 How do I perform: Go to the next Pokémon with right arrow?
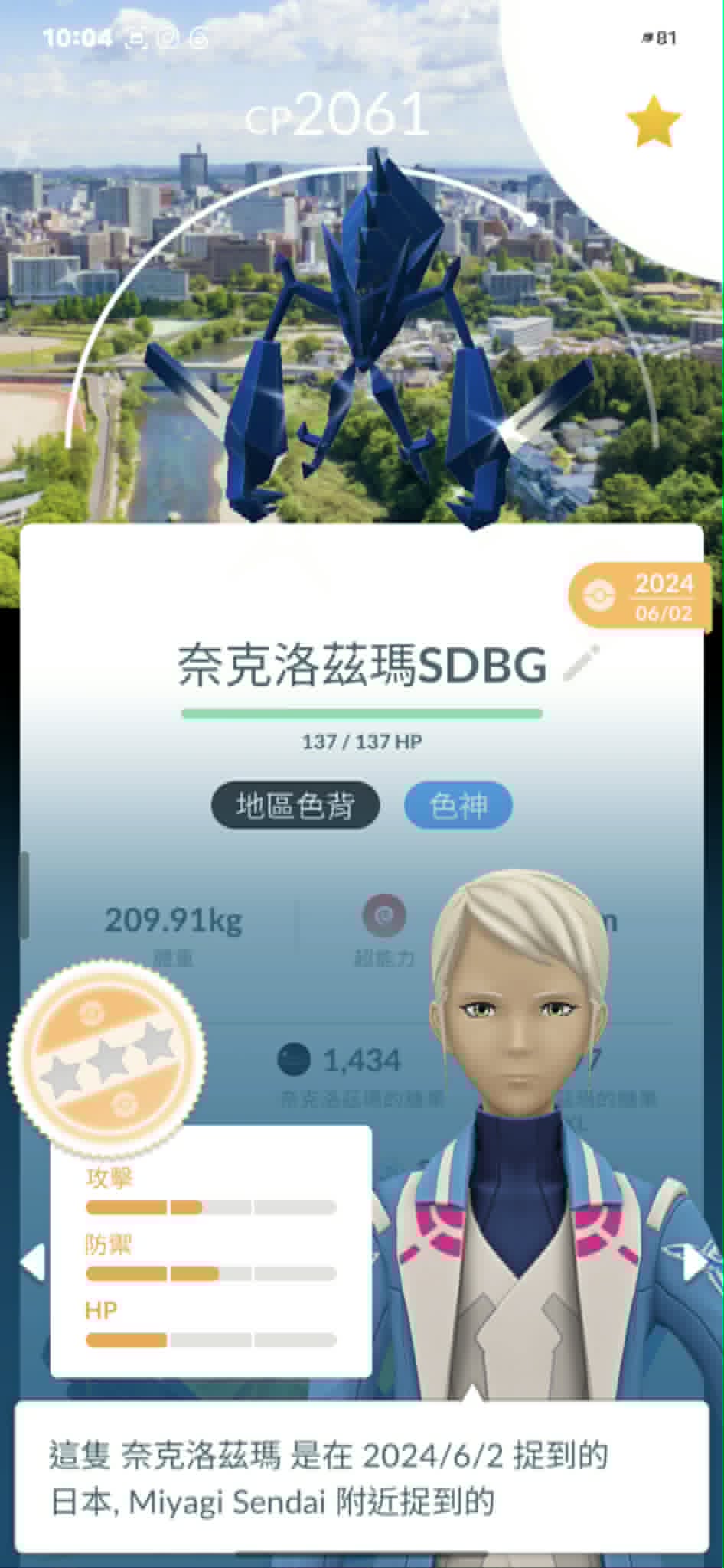(x=696, y=1261)
